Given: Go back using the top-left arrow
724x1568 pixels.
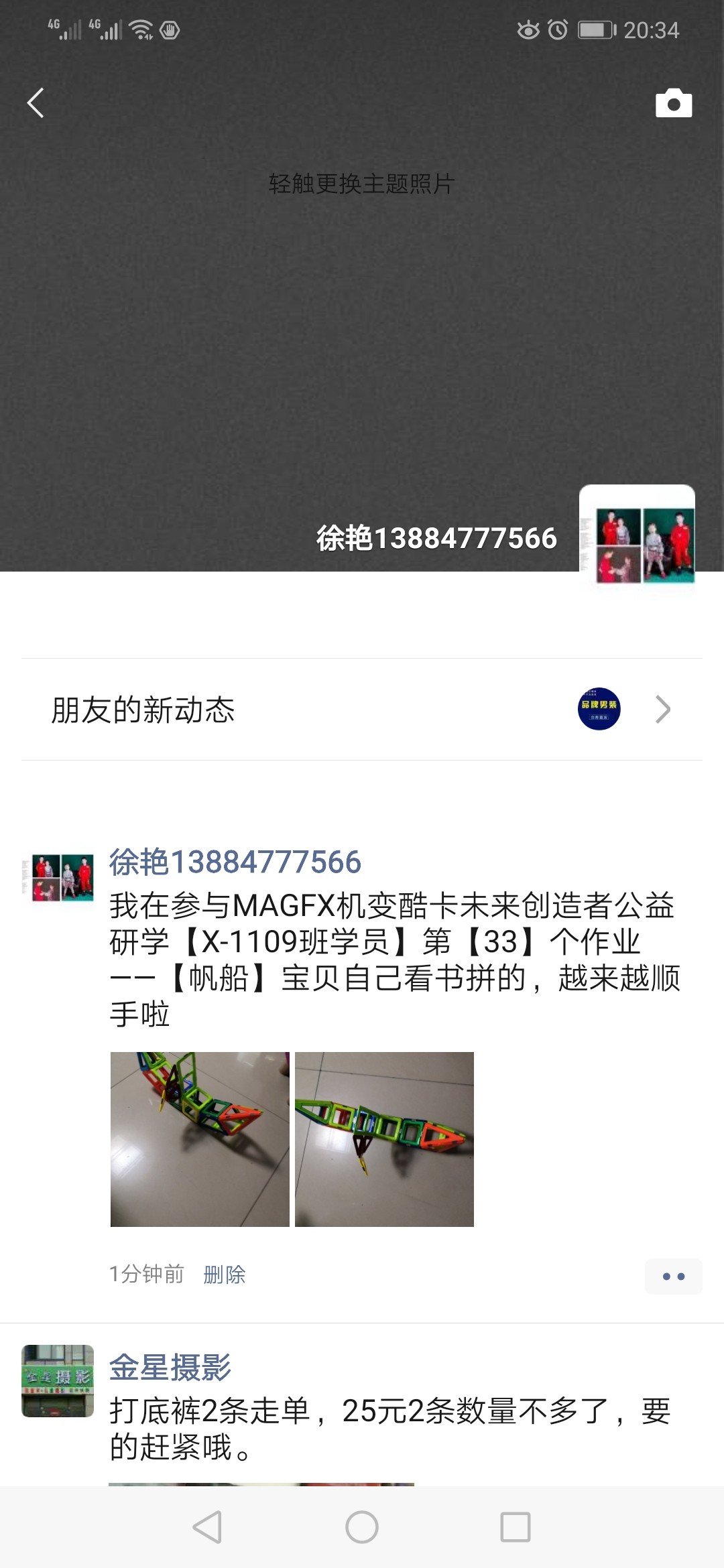Looking at the screenshot, I should [36, 103].
